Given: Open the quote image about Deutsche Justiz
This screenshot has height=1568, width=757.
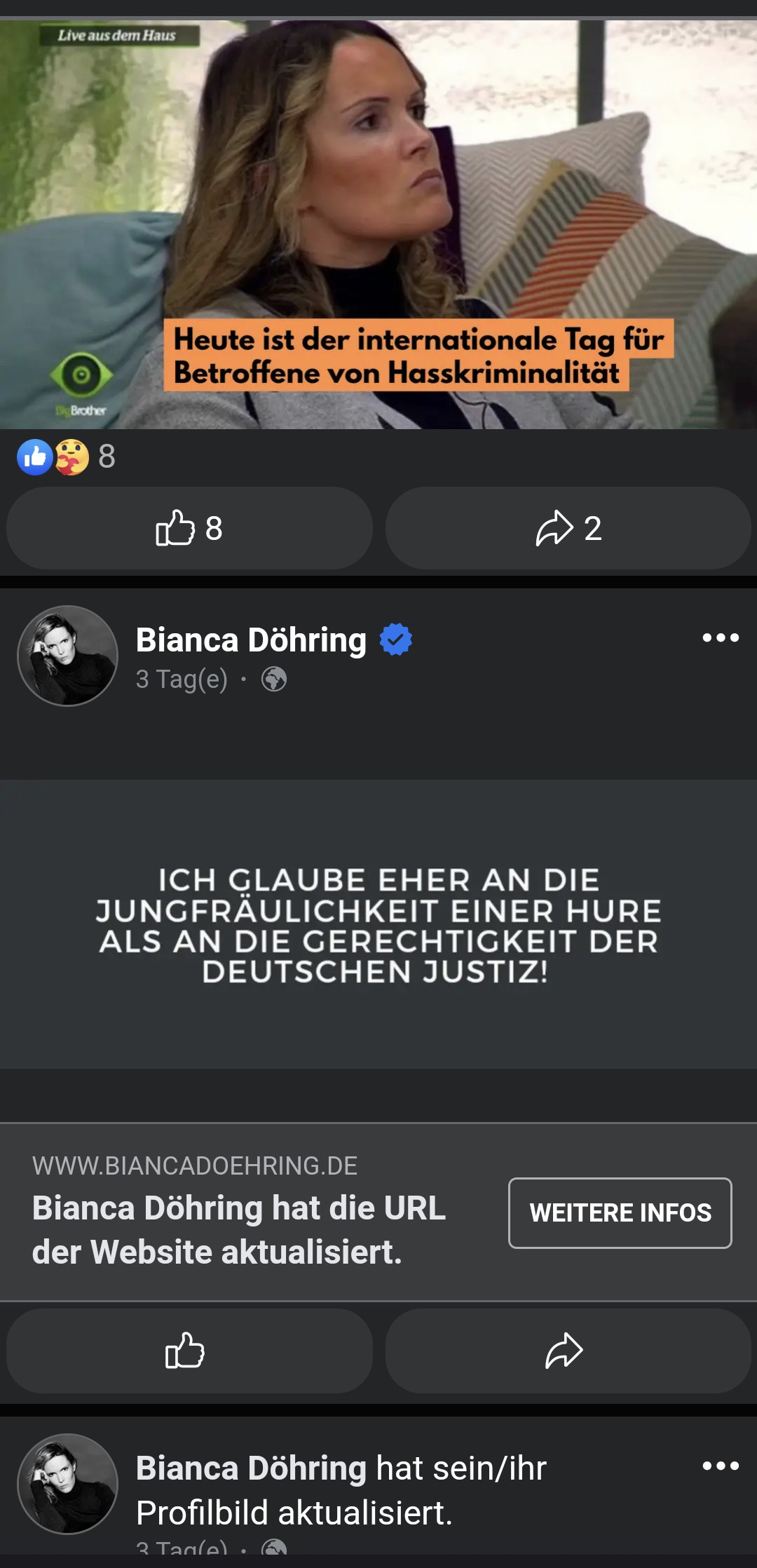Looking at the screenshot, I should click(378, 924).
